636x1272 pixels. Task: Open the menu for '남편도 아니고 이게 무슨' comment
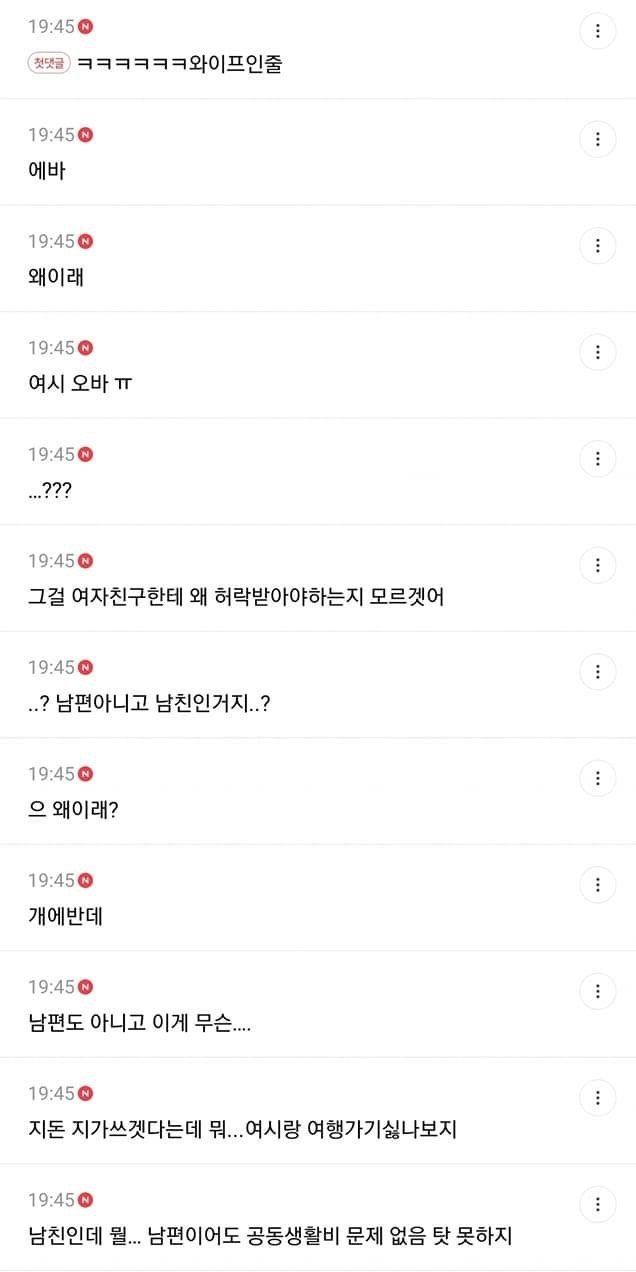click(x=598, y=991)
